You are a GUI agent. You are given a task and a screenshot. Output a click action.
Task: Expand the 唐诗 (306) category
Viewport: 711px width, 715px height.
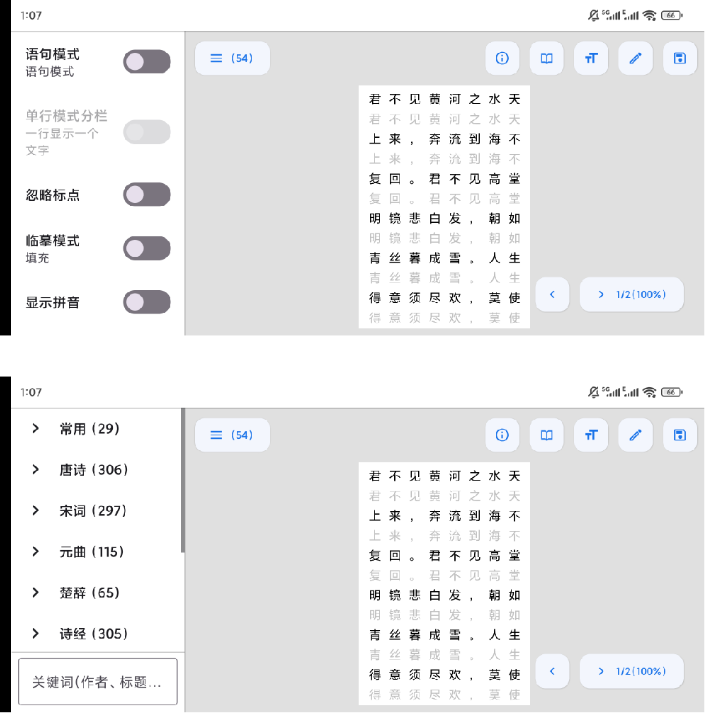pyautogui.click(x=36, y=469)
